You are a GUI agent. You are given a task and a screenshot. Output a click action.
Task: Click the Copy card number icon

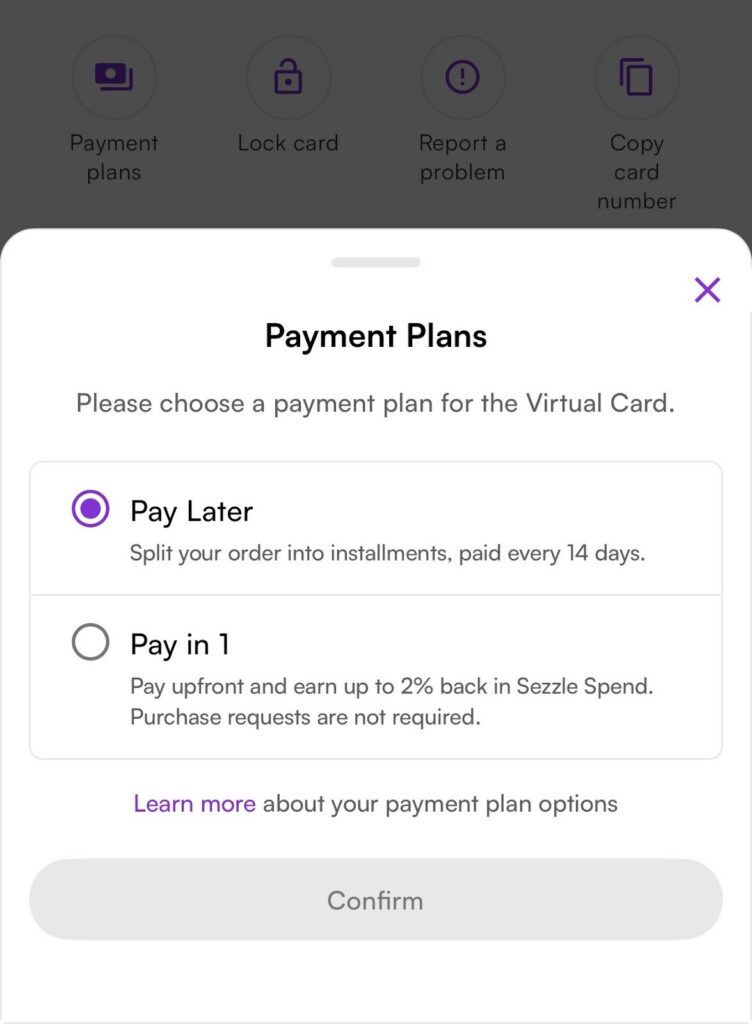pyautogui.click(x=637, y=76)
